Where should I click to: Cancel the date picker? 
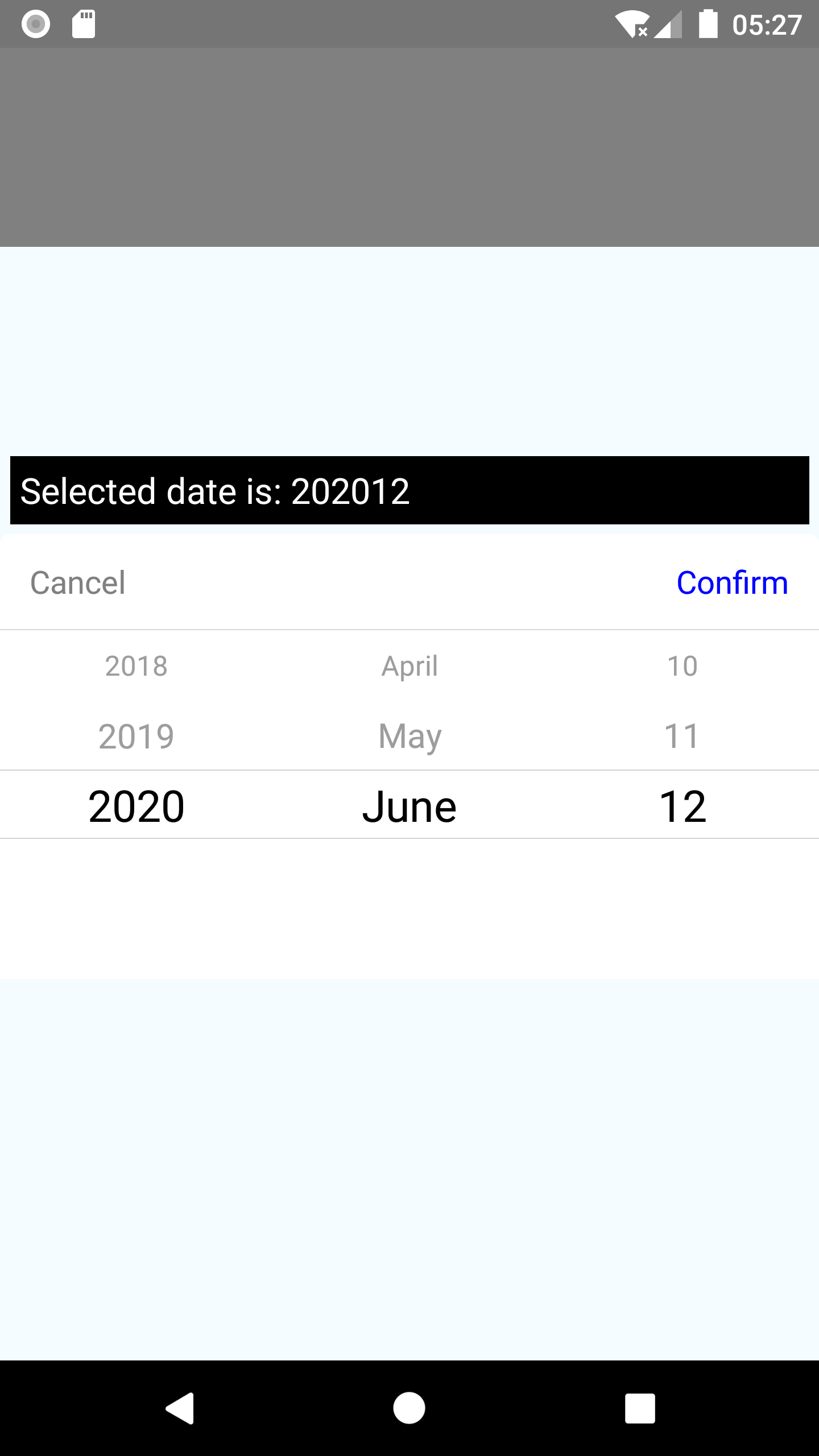point(78,583)
